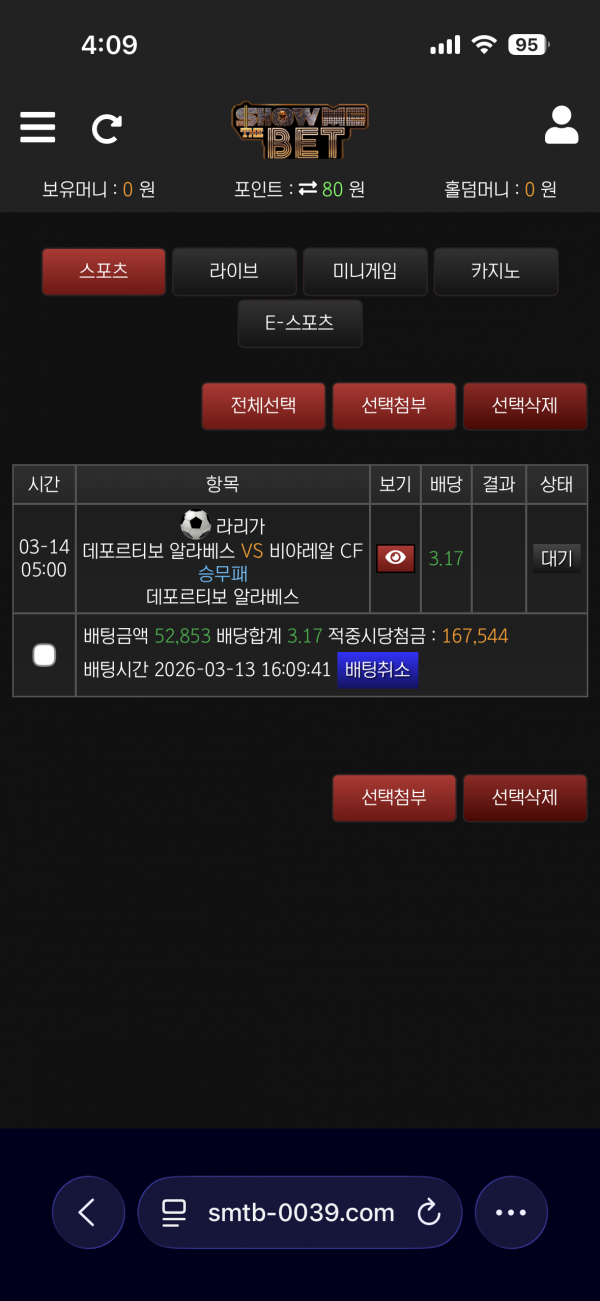The width and height of the screenshot is (600, 1301).
Task: Tap the refresh icon in the header
Action: click(x=106, y=128)
